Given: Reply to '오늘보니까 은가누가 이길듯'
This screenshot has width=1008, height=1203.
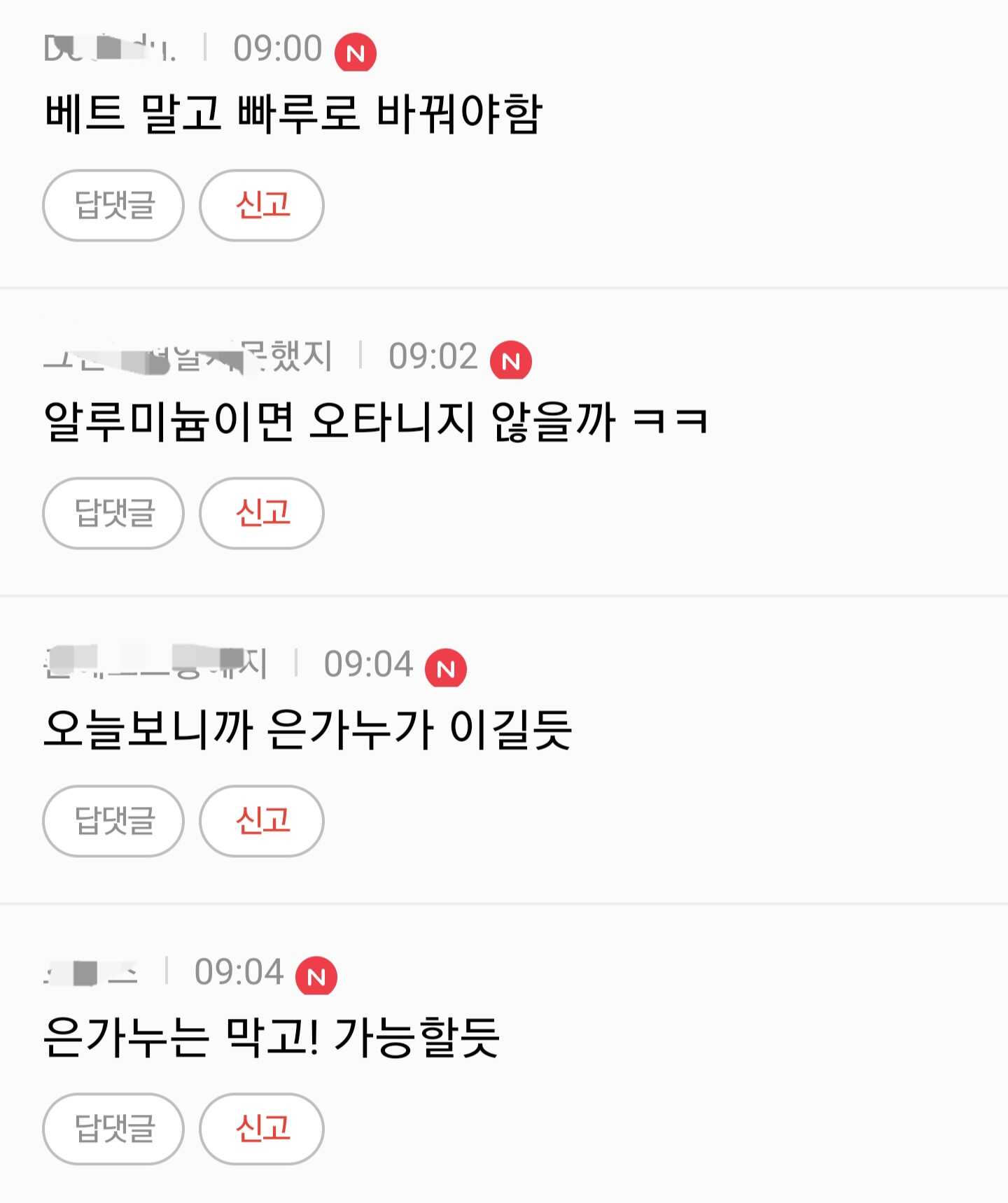Looking at the screenshot, I should pyautogui.click(x=113, y=821).
